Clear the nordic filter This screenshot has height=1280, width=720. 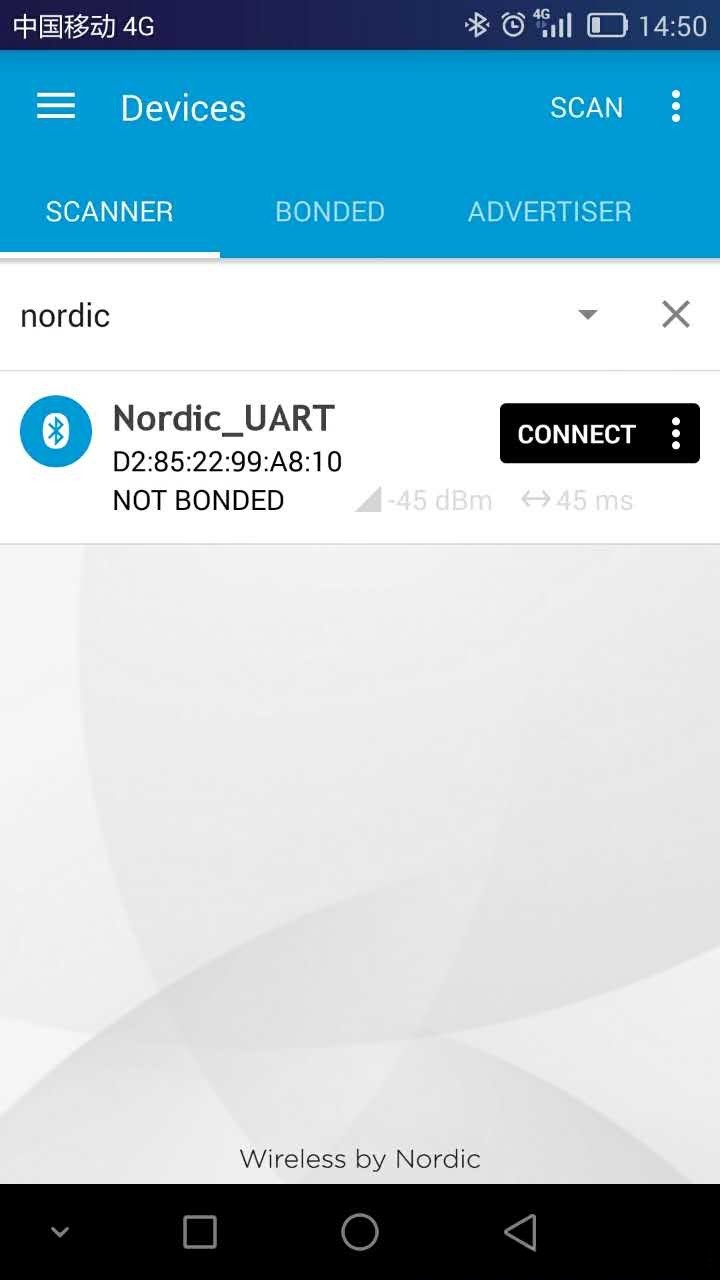pos(676,315)
